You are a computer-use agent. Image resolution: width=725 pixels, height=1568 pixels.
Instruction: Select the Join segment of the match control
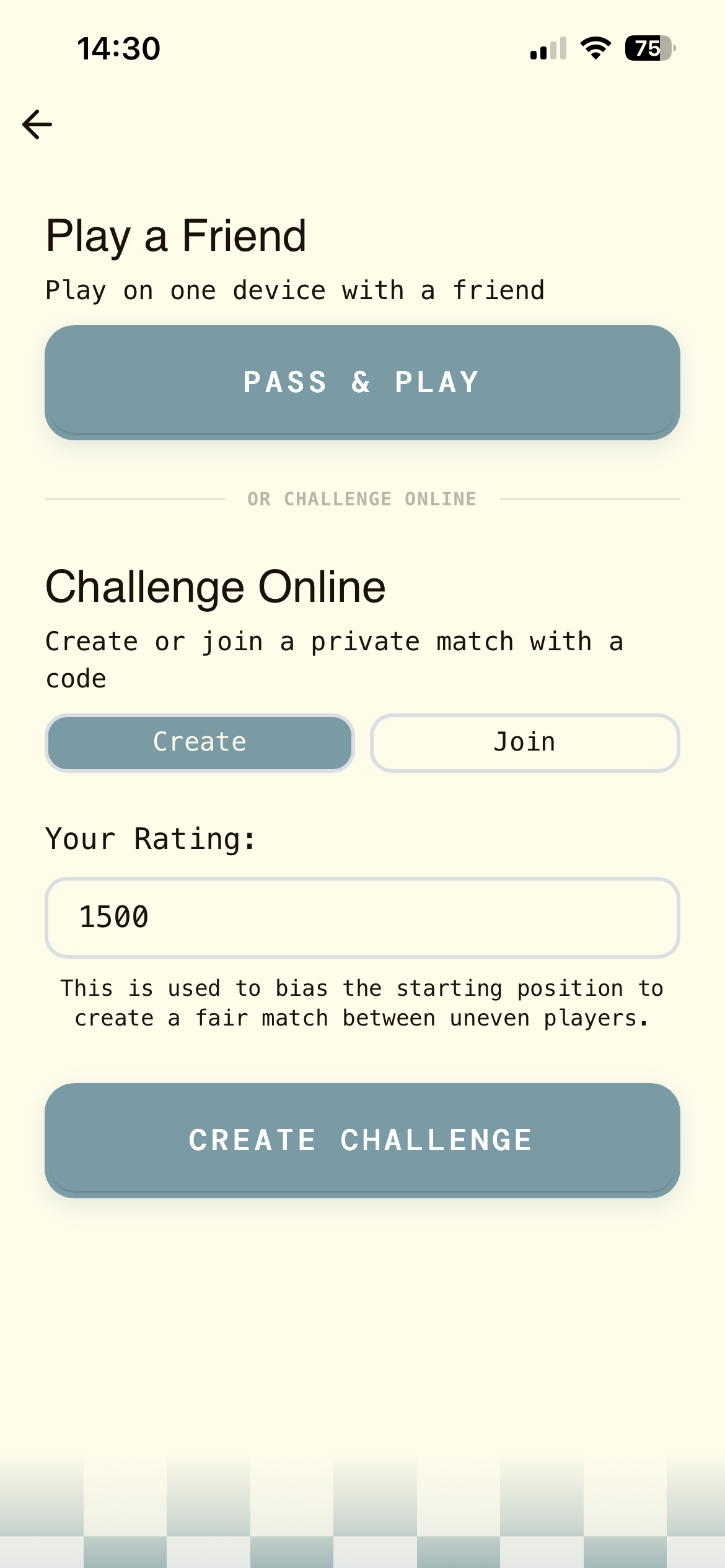click(x=524, y=742)
